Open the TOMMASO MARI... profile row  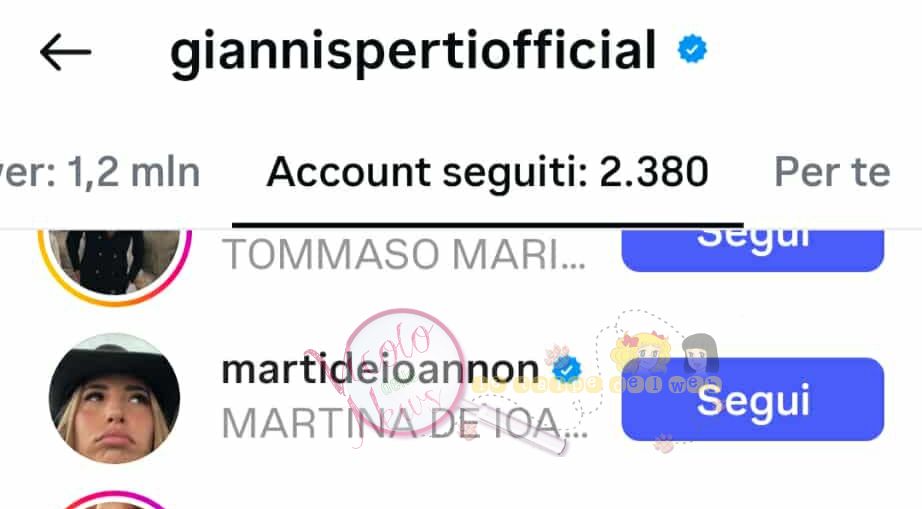click(402, 256)
